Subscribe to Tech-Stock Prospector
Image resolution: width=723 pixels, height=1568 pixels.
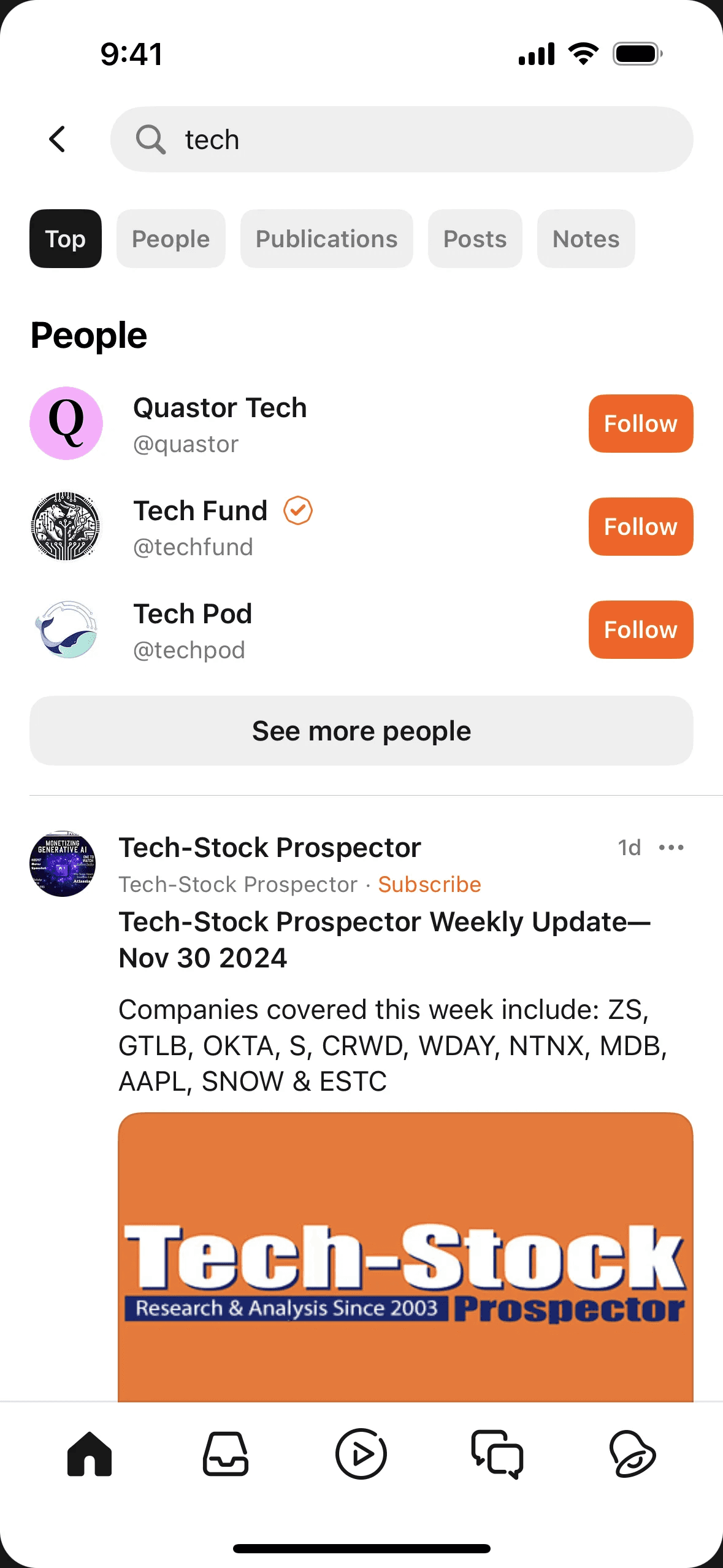(429, 884)
